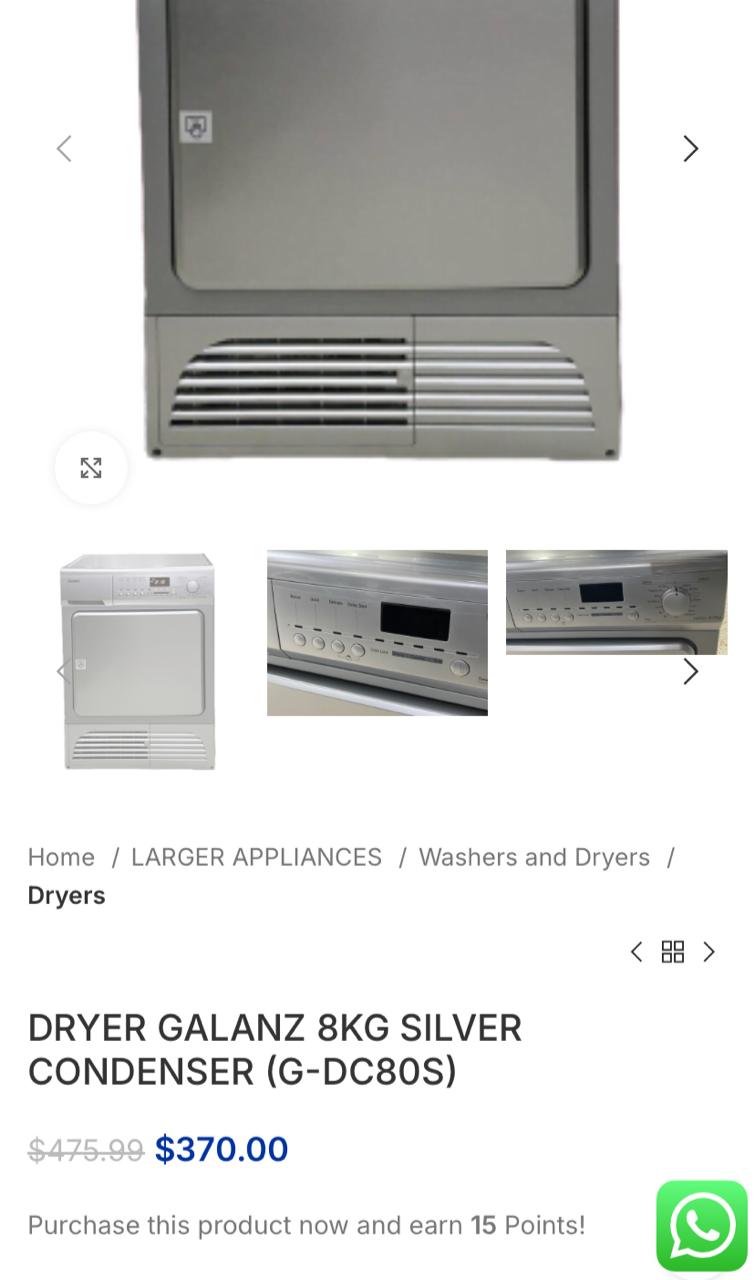Go to the next product
The width and height of the screenshot is (755, 1280).
tap(709, 952)
